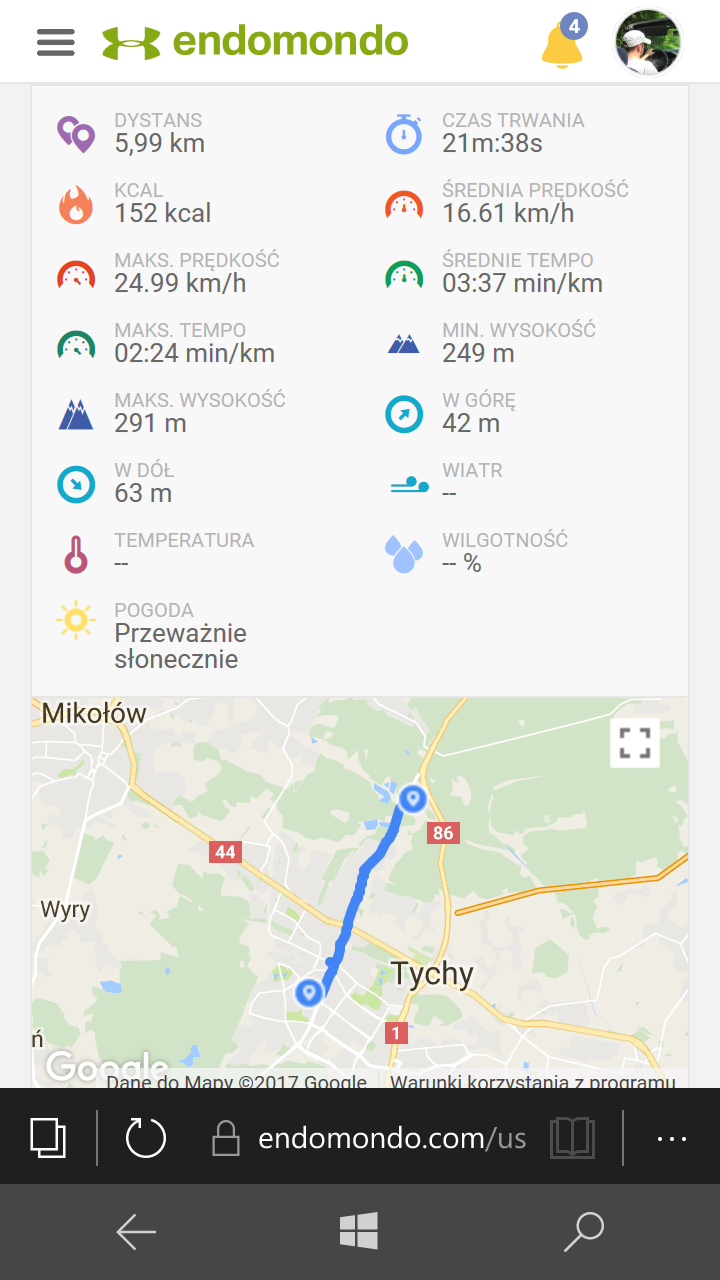
Task: Open Warunki korzystania z programu link
Action: (x=532, y=1082)
